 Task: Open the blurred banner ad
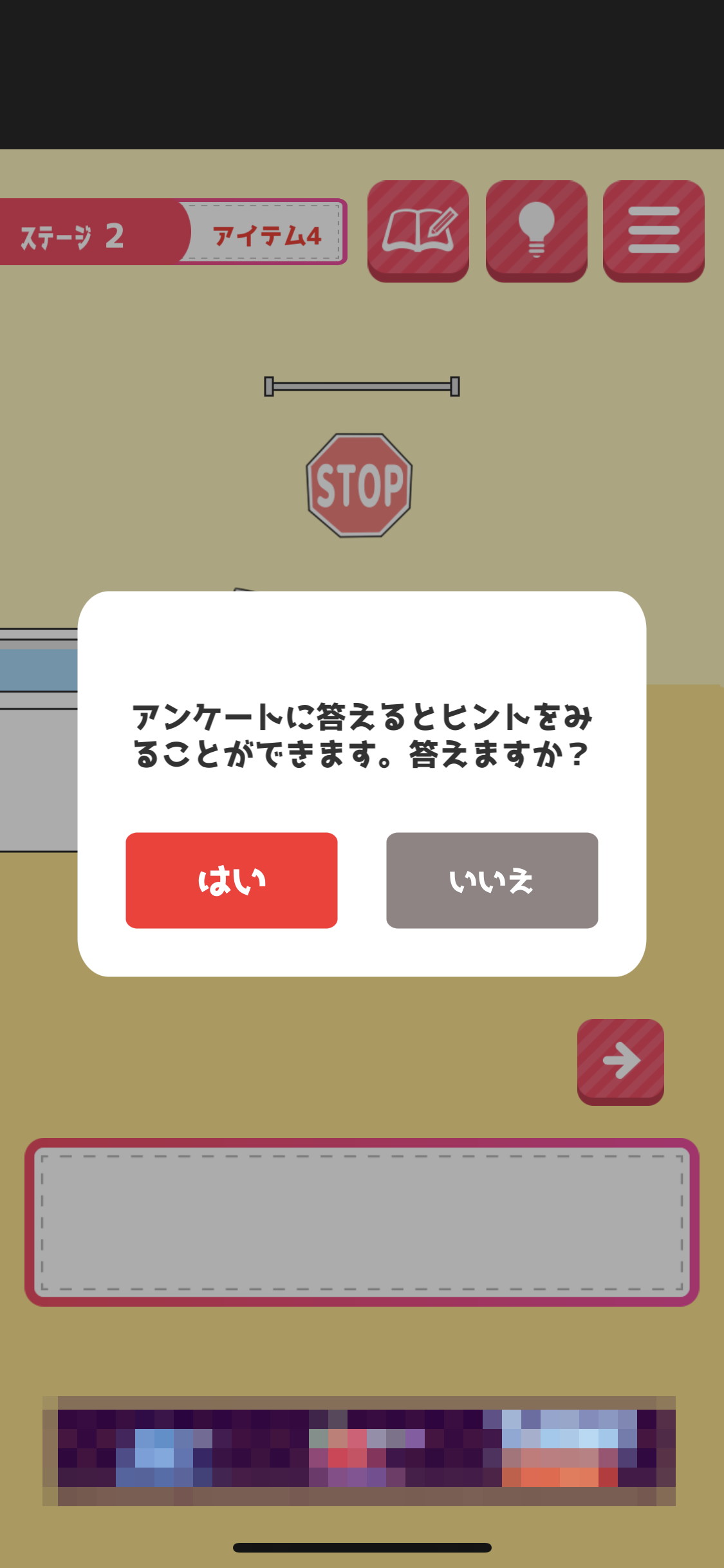[x=359, y=1451]
